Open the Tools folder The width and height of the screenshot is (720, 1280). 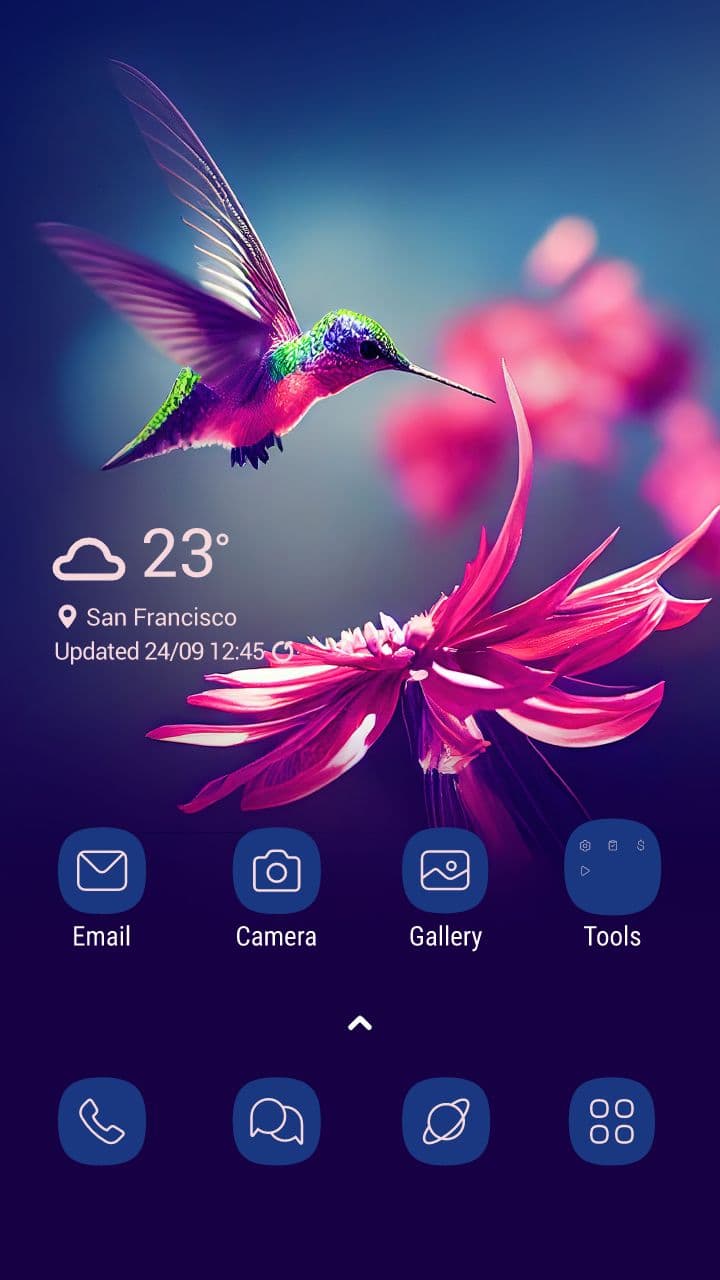[612, 868]
